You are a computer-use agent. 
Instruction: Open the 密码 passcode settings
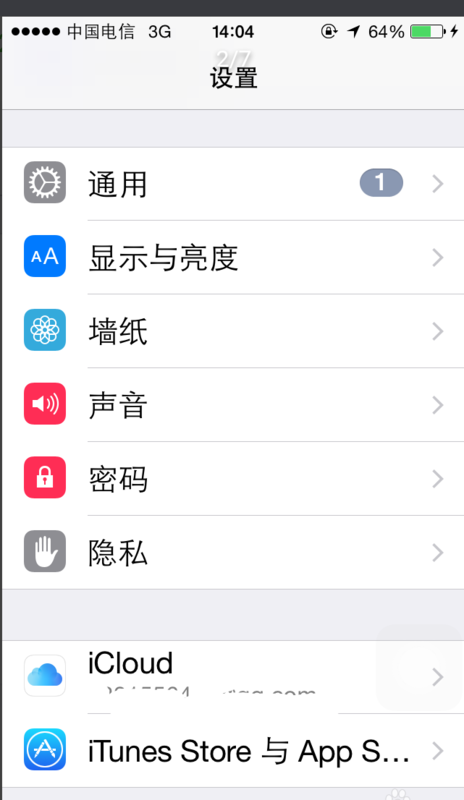point(233,479)
